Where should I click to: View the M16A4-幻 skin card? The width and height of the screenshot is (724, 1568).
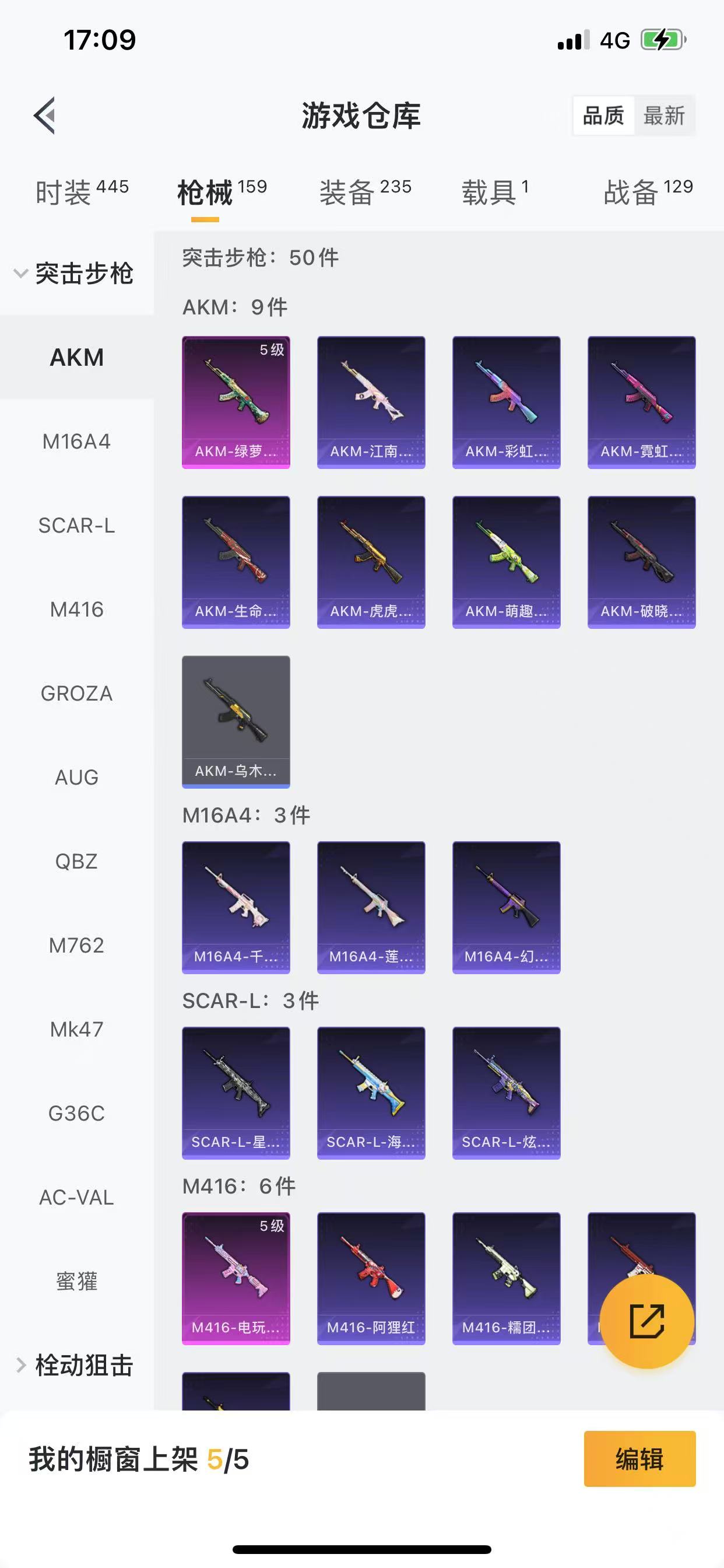click(506, 907)
